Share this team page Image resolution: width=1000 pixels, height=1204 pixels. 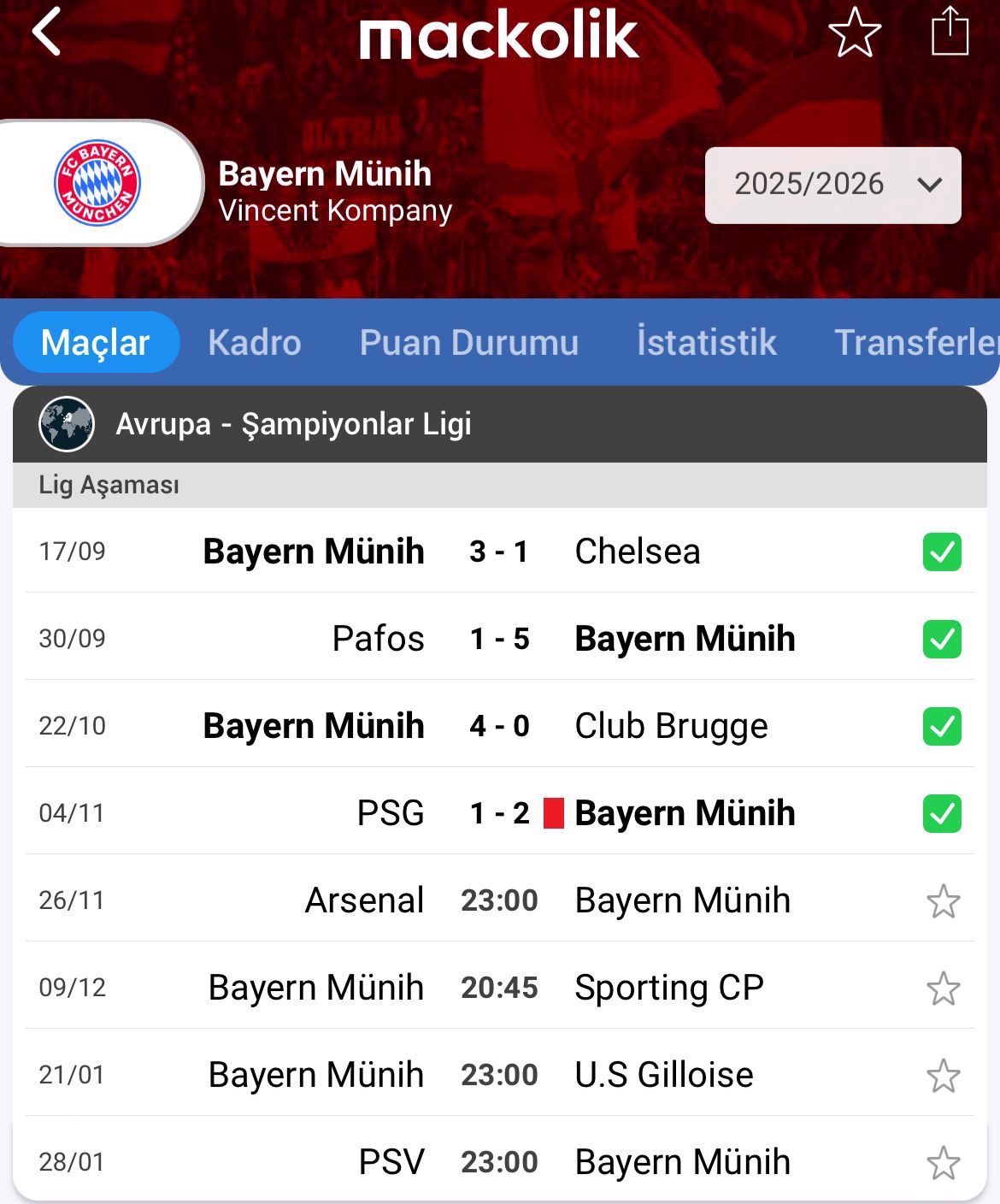[949, 32]
